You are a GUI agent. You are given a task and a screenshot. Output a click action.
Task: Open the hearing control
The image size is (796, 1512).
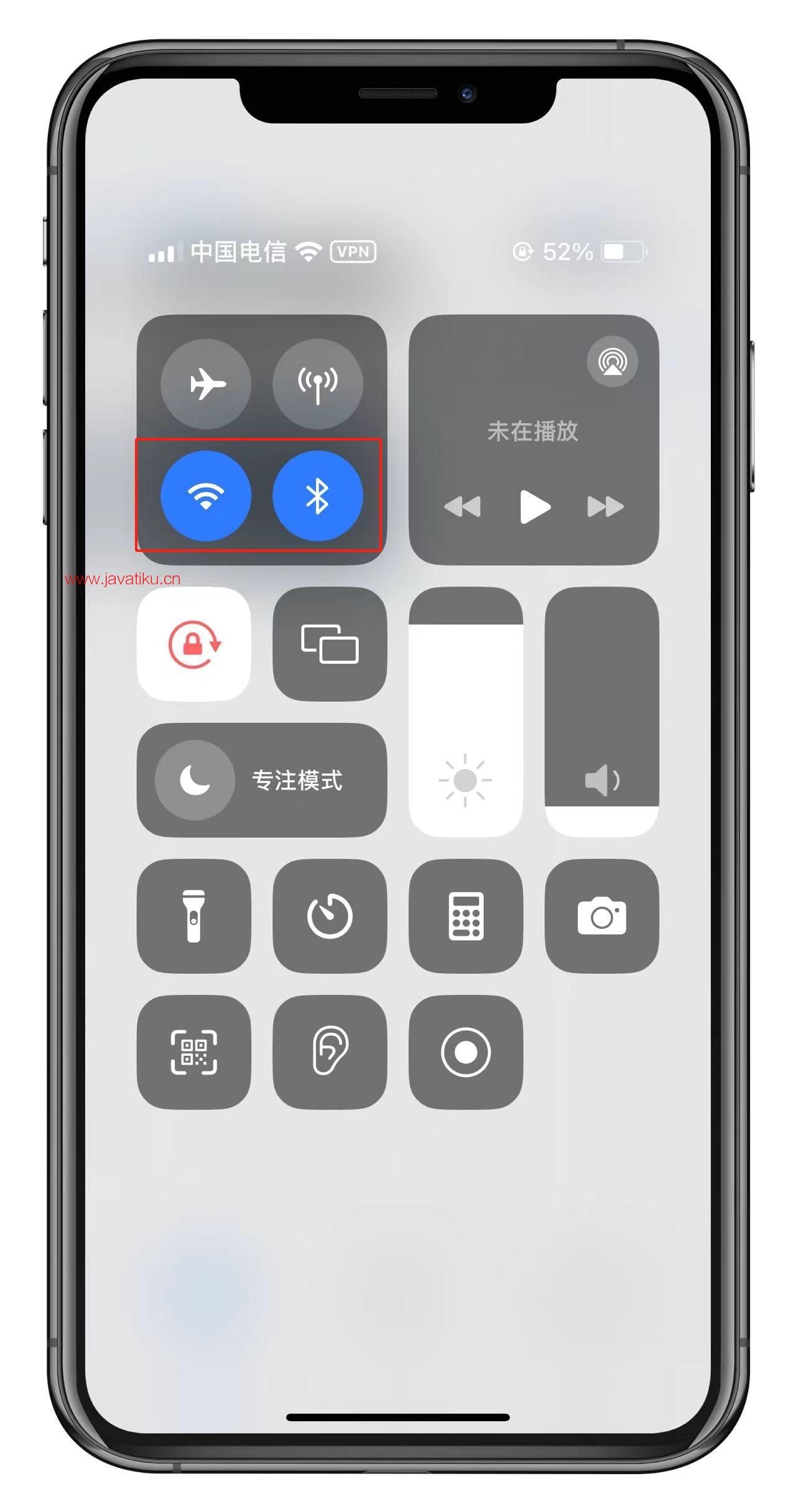[x=330, y=1052]
